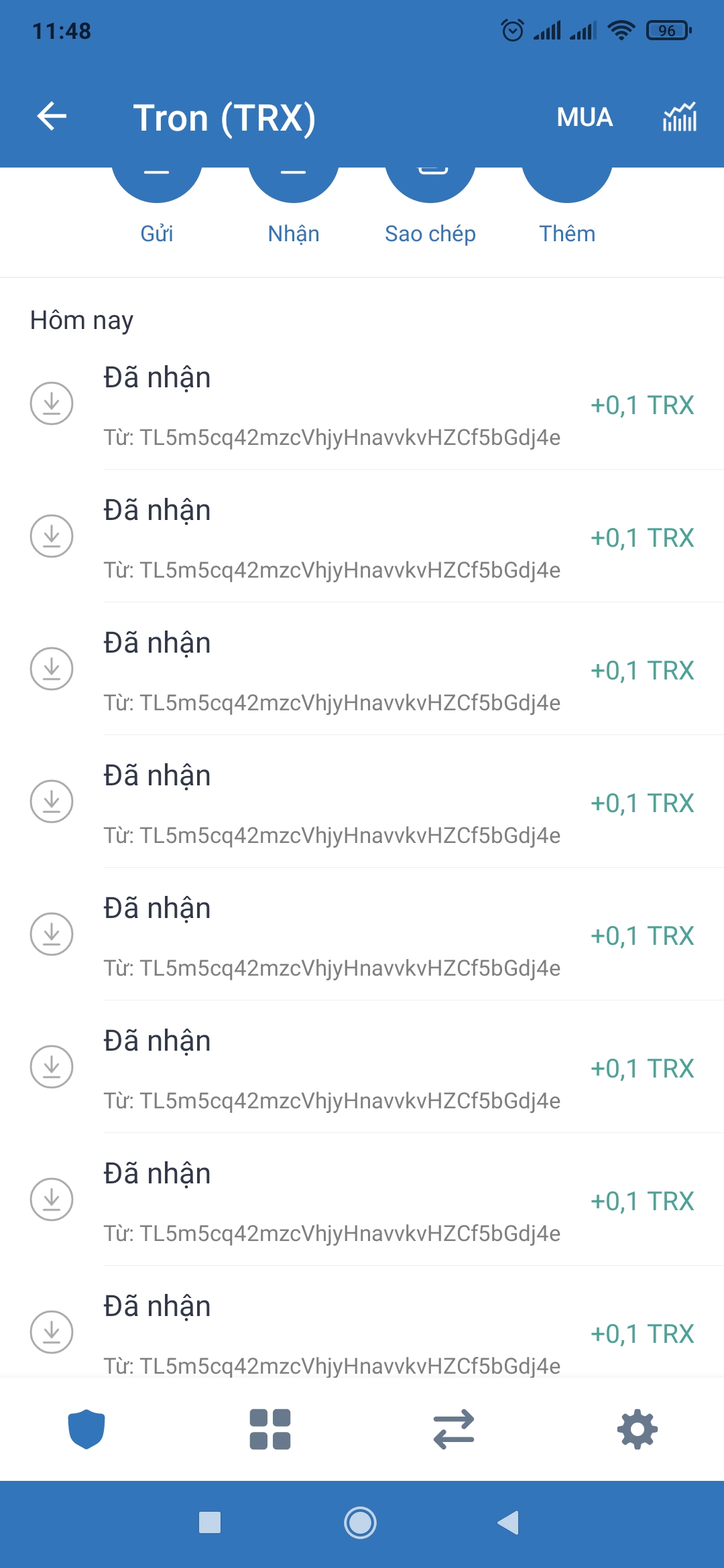The image size is (724, 1568).
Task: Switch to the wallet shield tab
Action: (86, 1429)
